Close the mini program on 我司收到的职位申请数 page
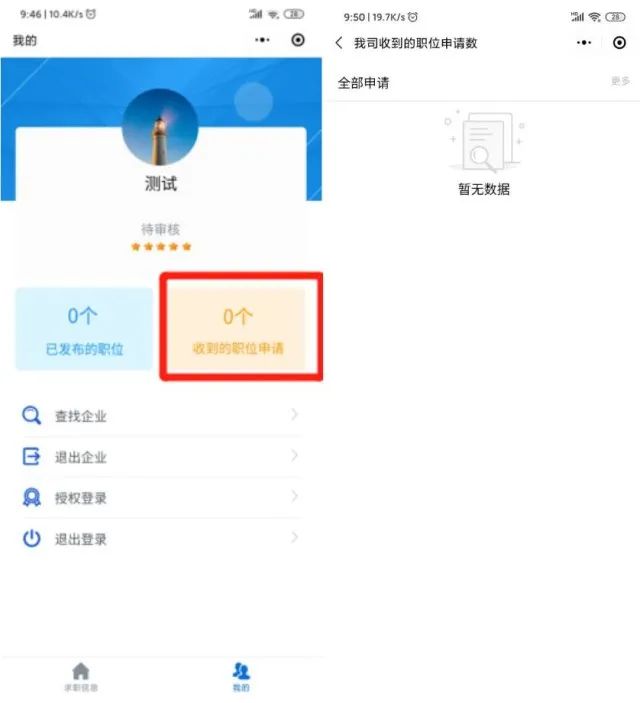 pos(619,43)
